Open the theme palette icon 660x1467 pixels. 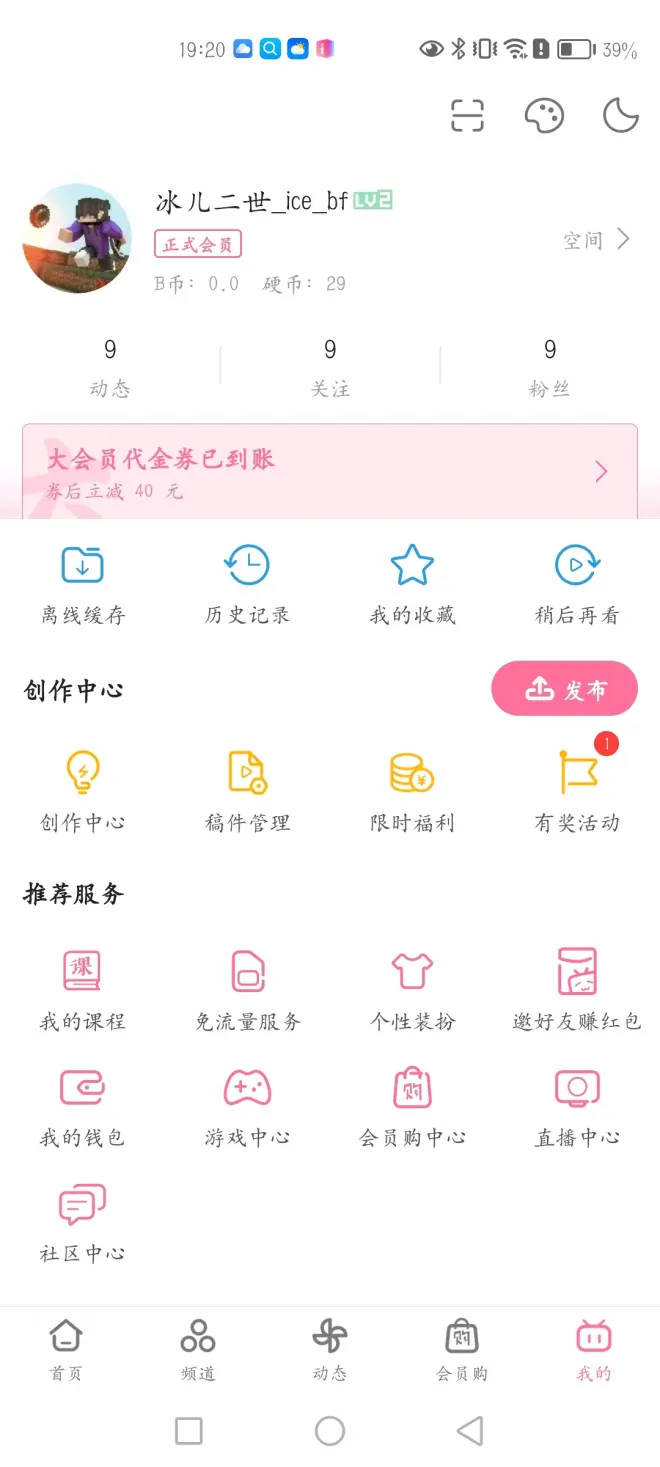pyautogui.click(x=544, y=116)
